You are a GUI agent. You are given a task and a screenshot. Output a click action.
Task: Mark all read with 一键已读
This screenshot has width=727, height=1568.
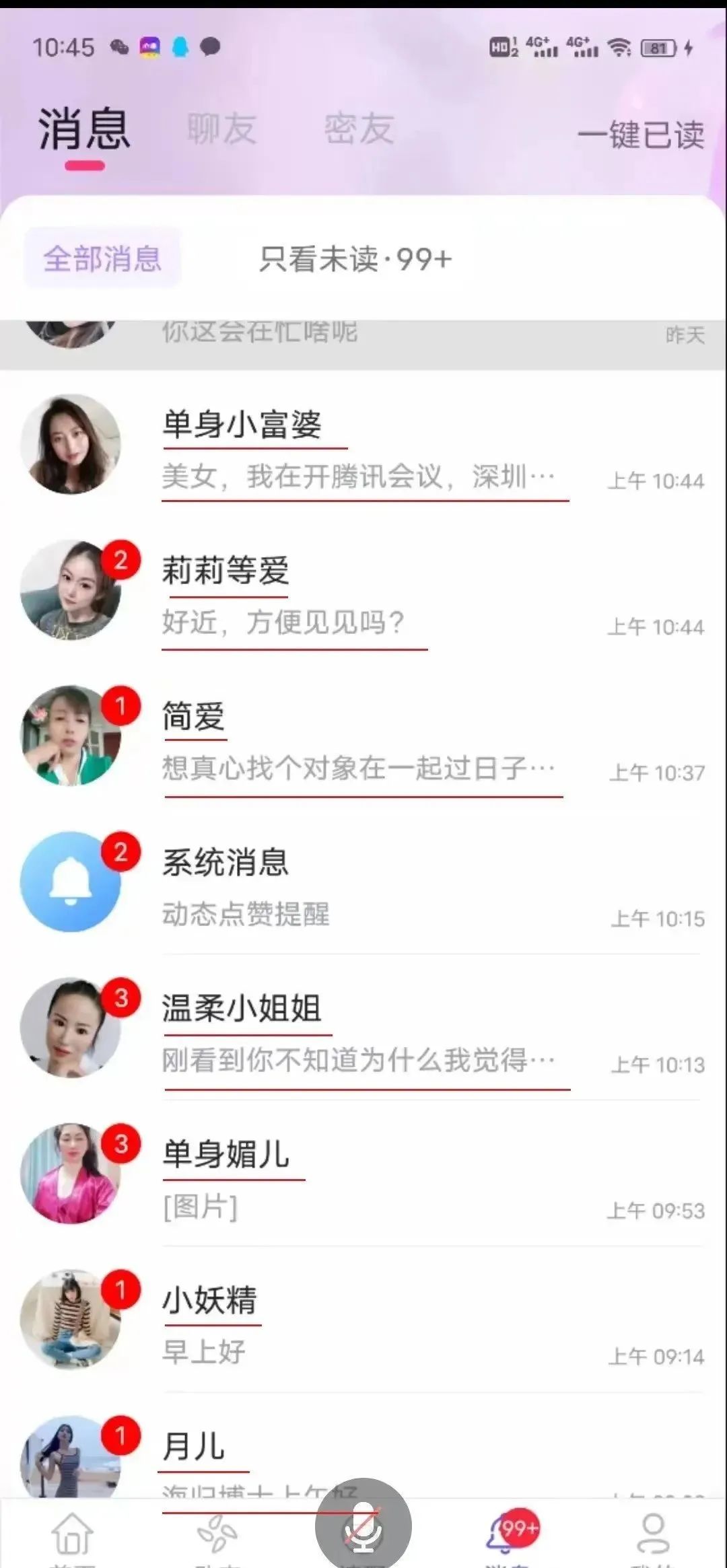pyautogui.click(x=640, y=135)
